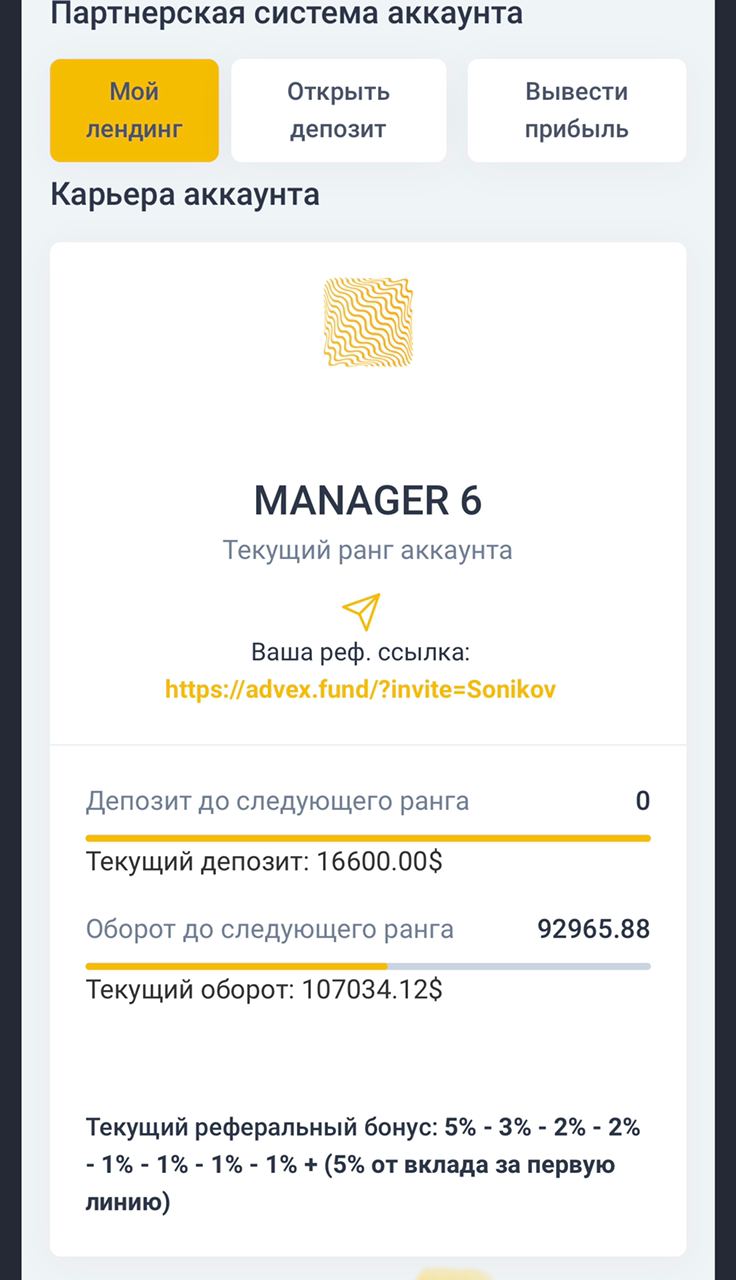Image resolution: width=736 pixels, height=1280 pixels.
Task: Open the advex.fund referral link
Action: [360, 689]
